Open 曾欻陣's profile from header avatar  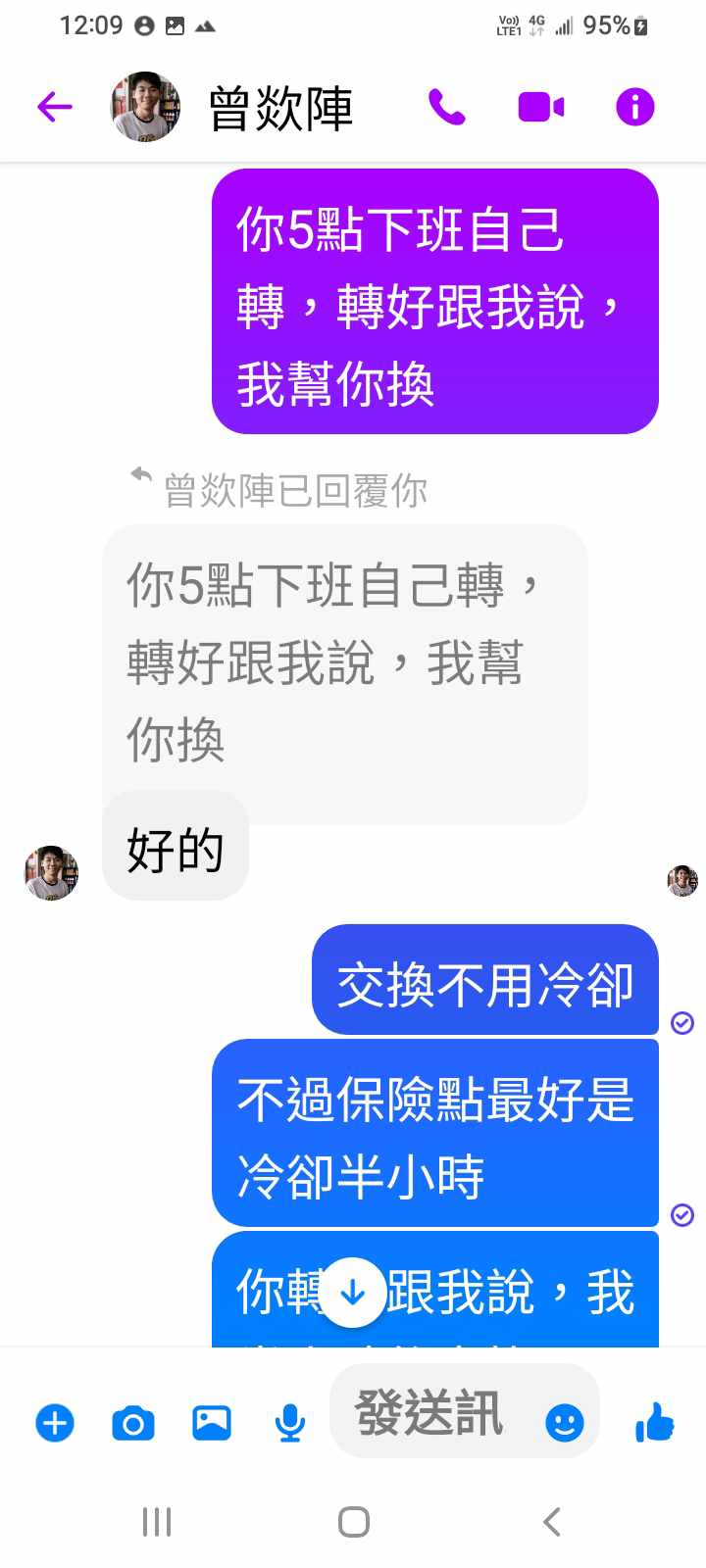pos(145,107)
